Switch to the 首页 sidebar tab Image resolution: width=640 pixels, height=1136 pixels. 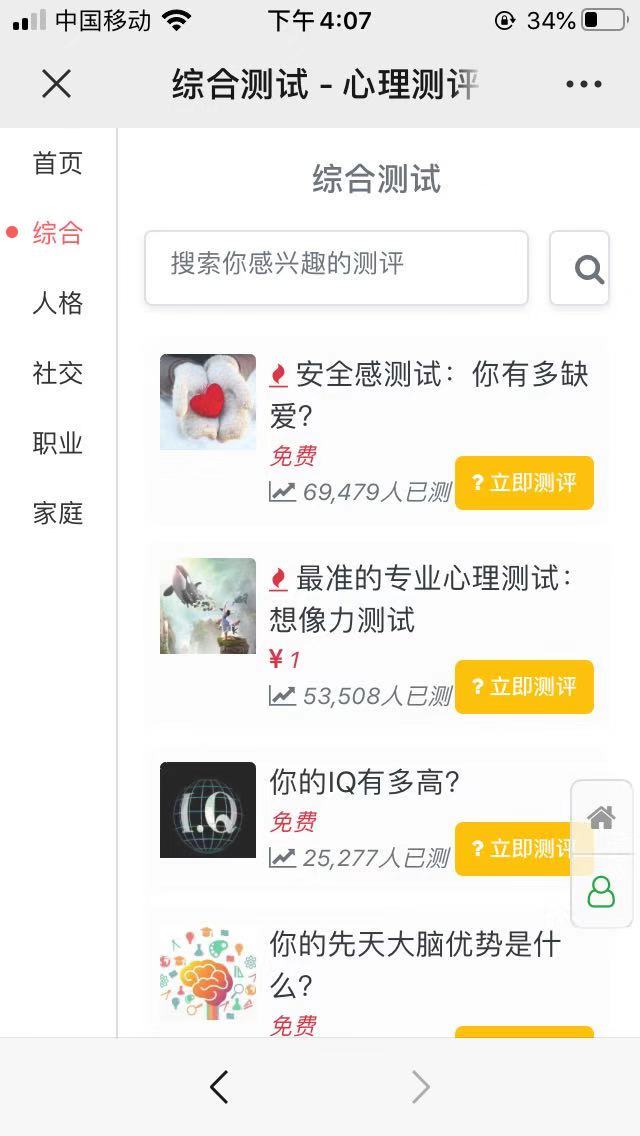click(58, 163)
